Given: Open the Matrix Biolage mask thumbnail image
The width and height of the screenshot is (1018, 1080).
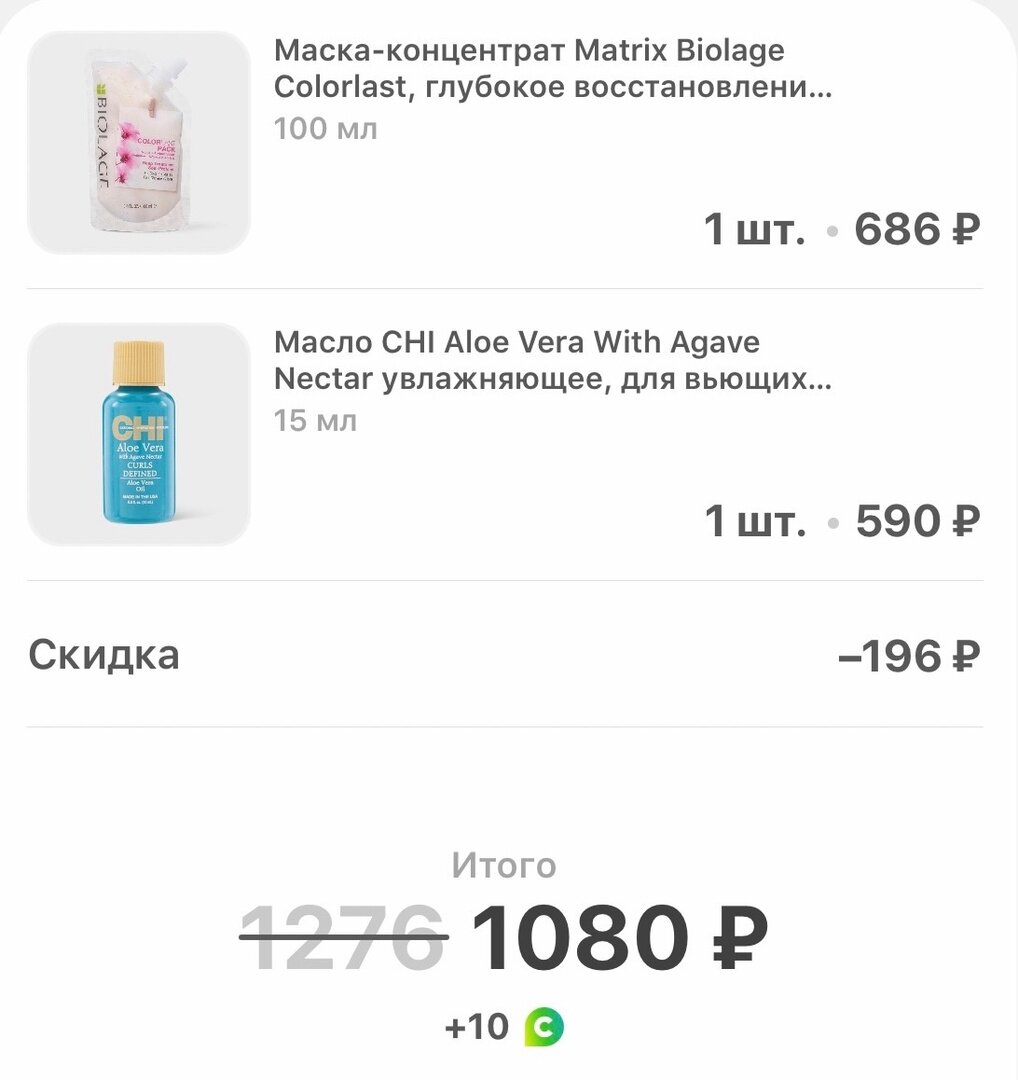Looking at the screenshot, I should coord(139,141).
